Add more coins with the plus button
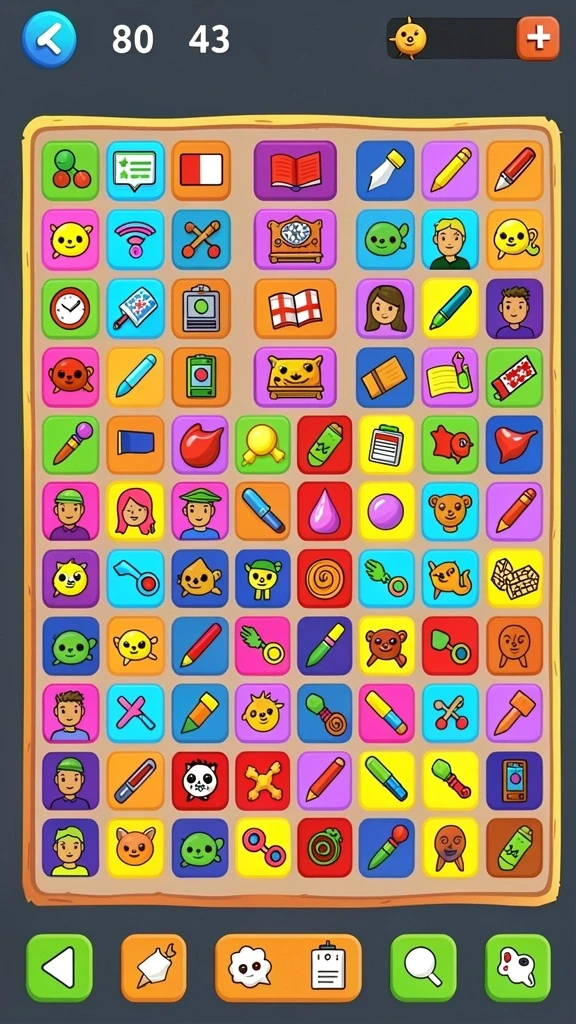Screen dimensions: 576x1024 (x=537, y=39)
